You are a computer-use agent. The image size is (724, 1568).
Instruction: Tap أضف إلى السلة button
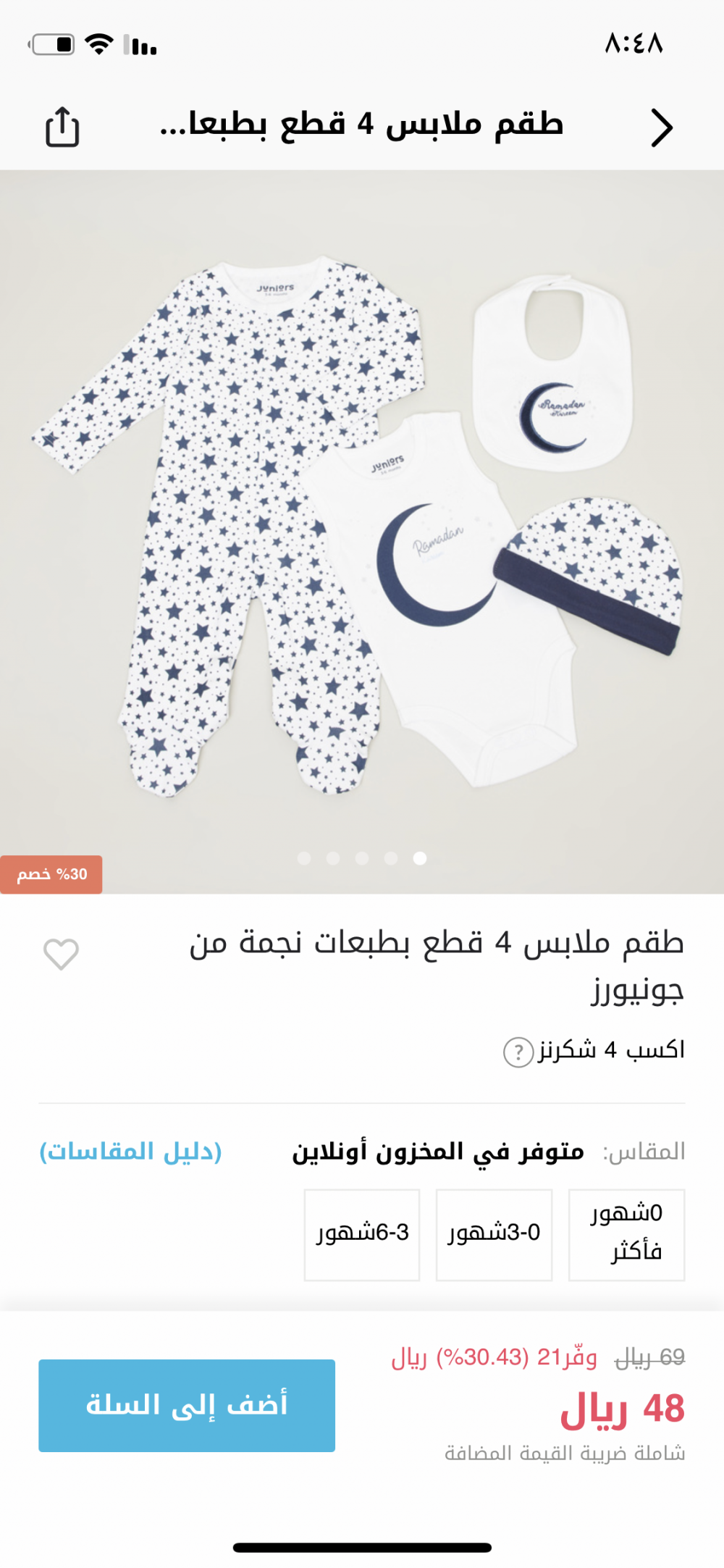pos(187,1405)
